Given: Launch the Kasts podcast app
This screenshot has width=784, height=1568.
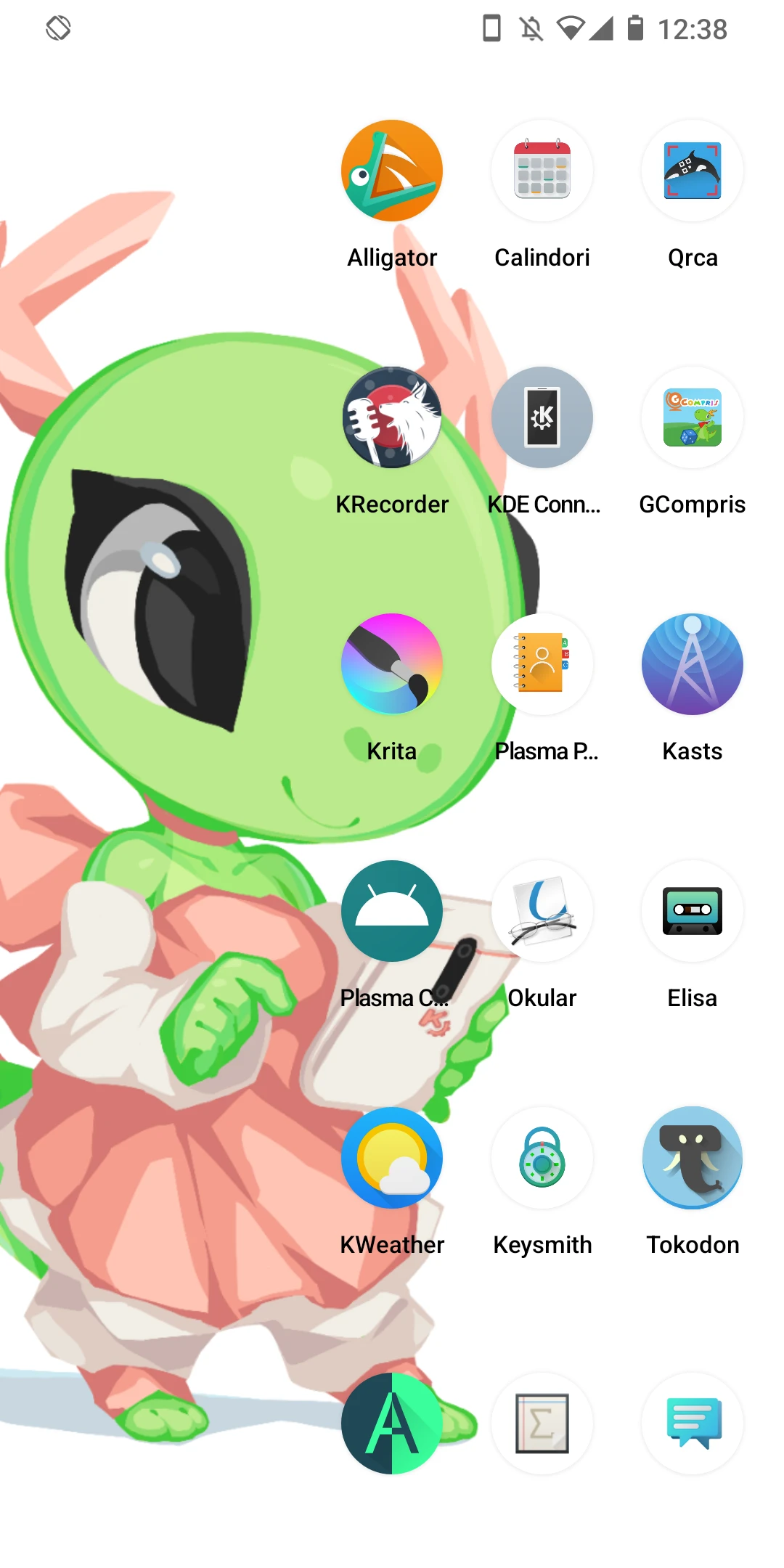Looking at the screenshot, I should pos(693,665).
